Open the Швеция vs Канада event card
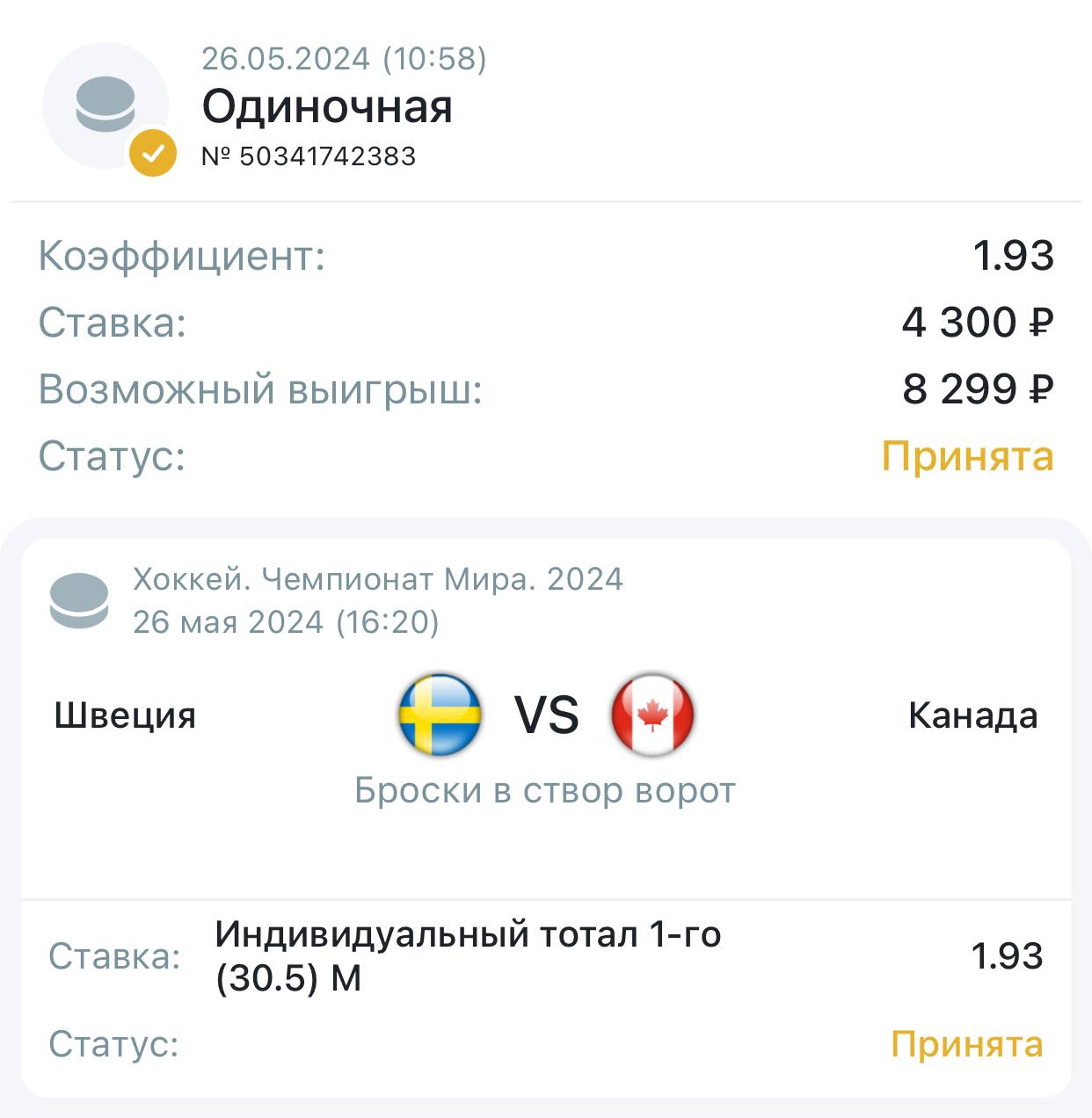1092x1118 pixels. click(546, 716)
